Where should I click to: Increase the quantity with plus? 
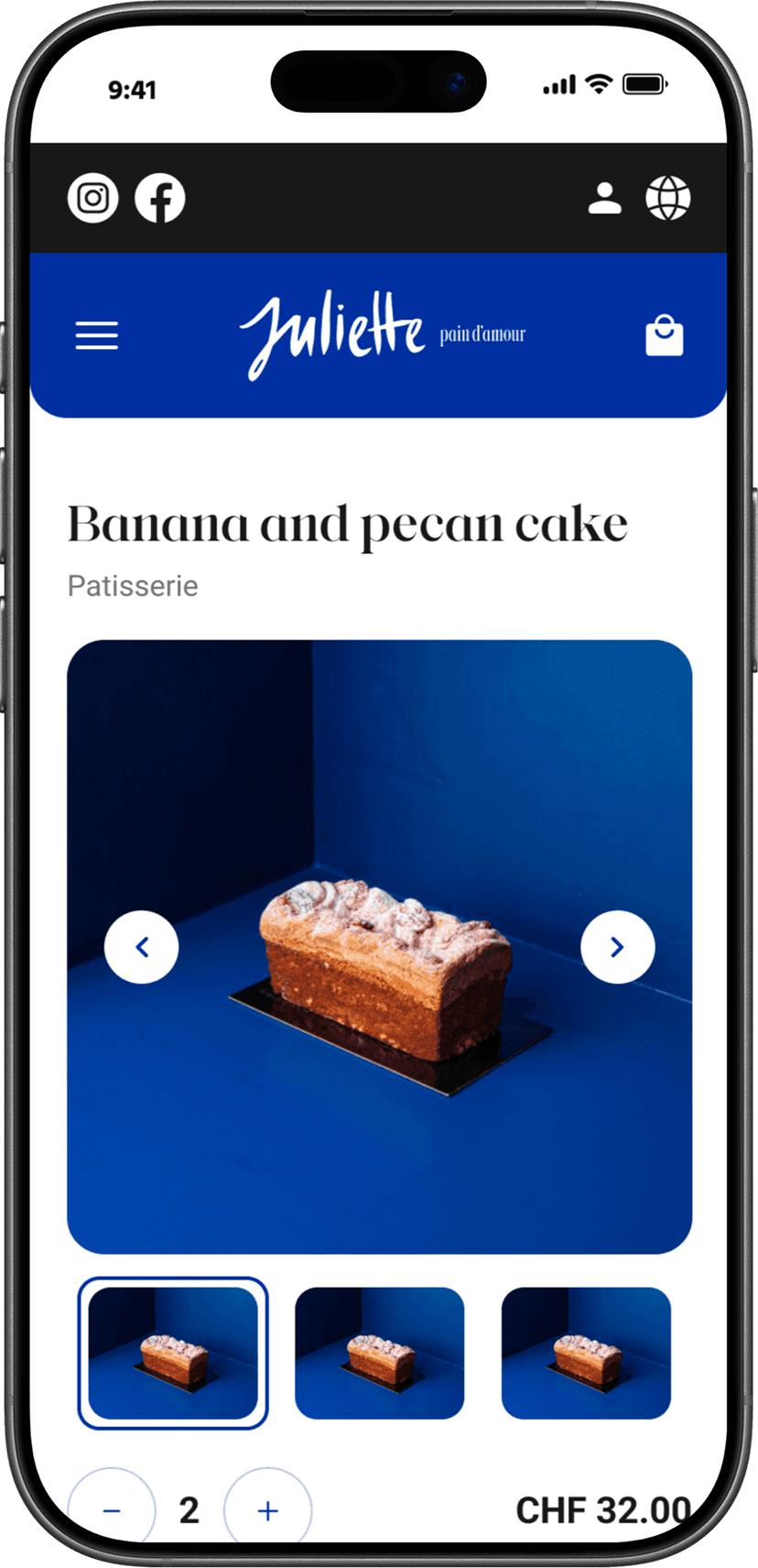click(267, 1510)
